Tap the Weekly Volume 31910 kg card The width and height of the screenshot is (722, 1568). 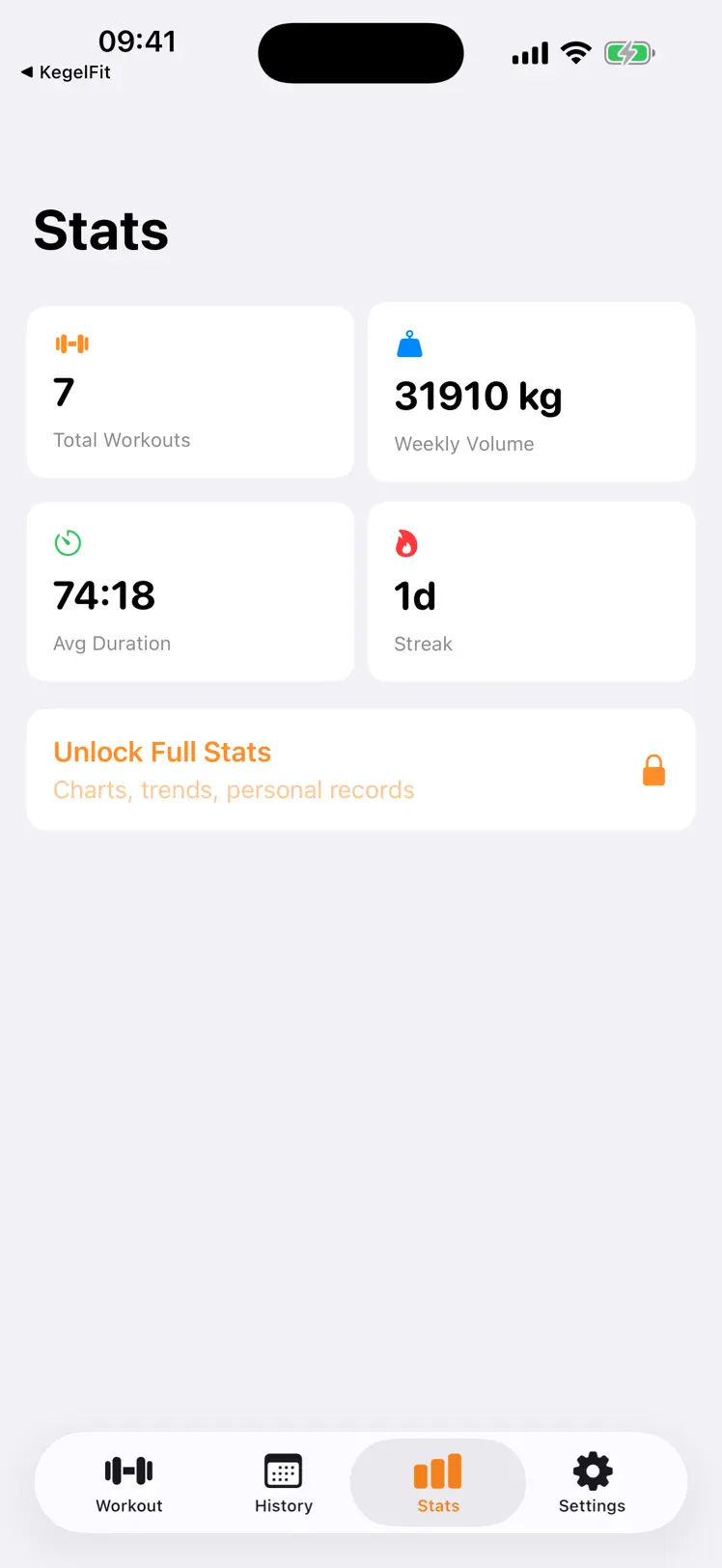pos(531,391)
